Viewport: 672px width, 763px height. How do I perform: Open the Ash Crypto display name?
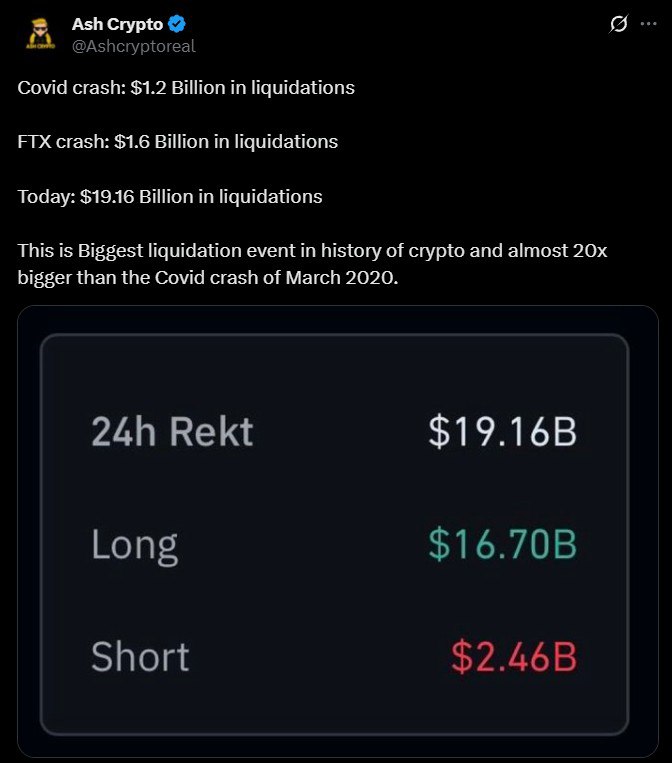click(118, 24)
